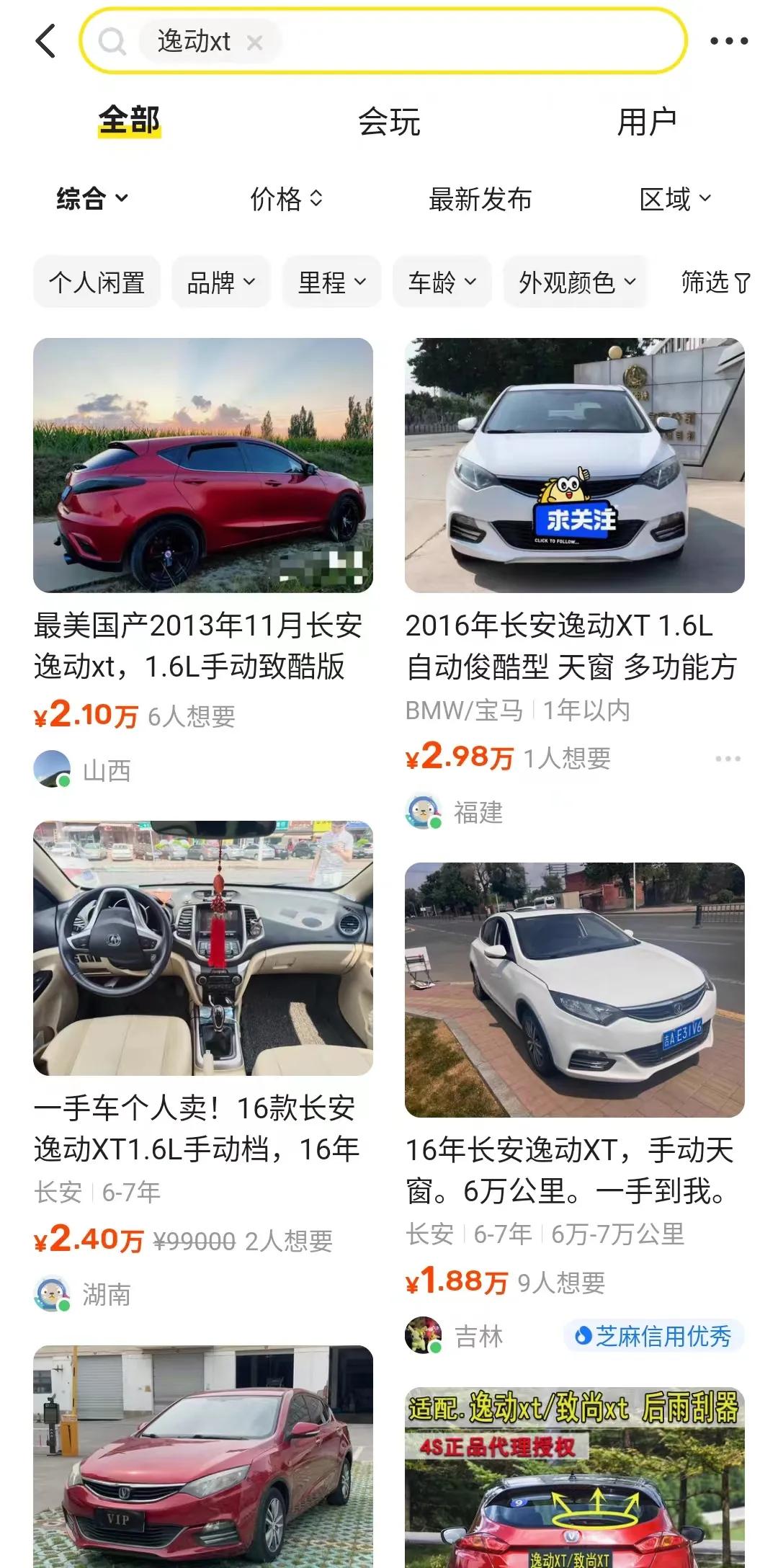Open the 里程 mileage filter dropdown

[x=330, y=282]
